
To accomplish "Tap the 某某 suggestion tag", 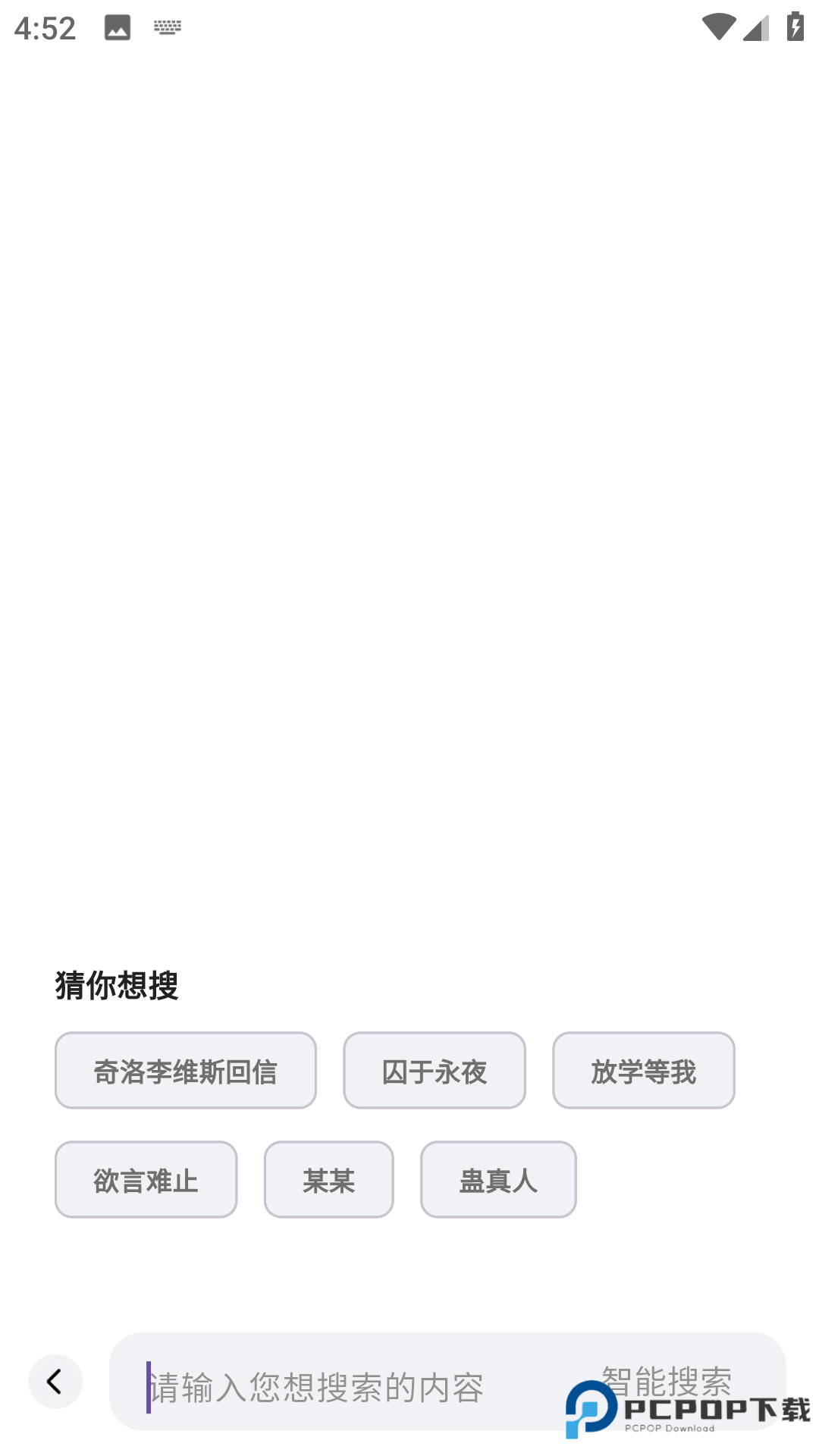I will point(328,1180).
